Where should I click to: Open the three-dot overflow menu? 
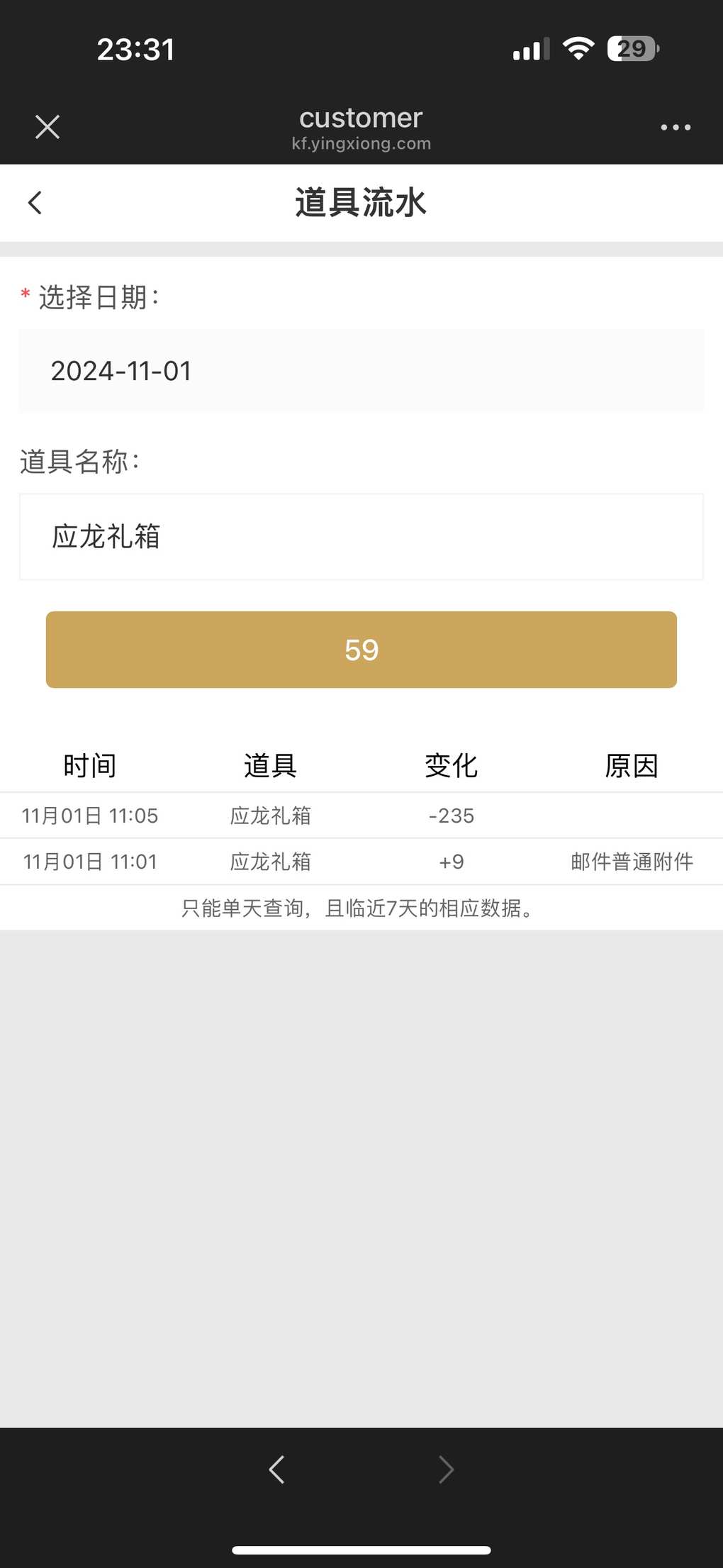point(676,128)
